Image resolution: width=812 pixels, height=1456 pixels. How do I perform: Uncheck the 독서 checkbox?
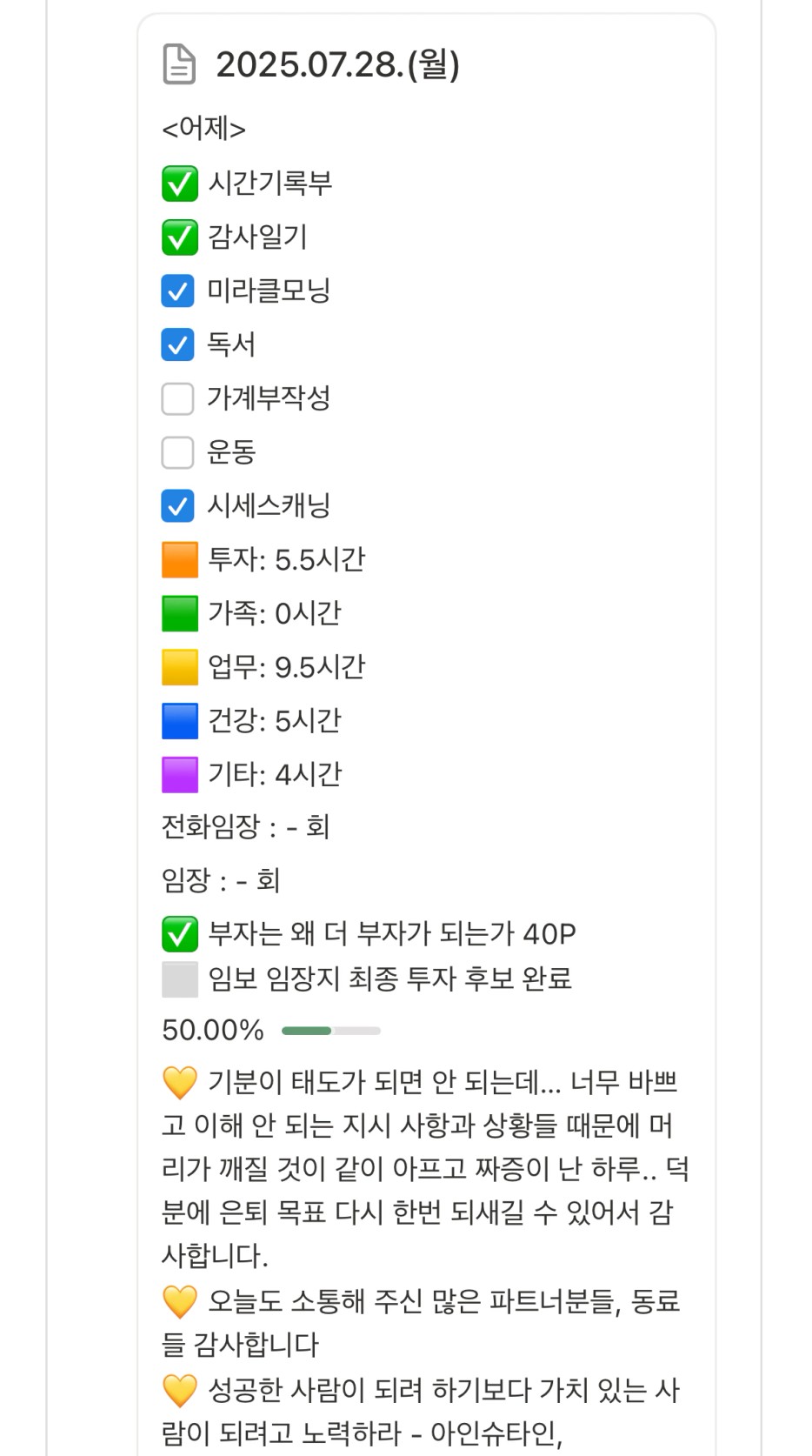coord(177,345)
